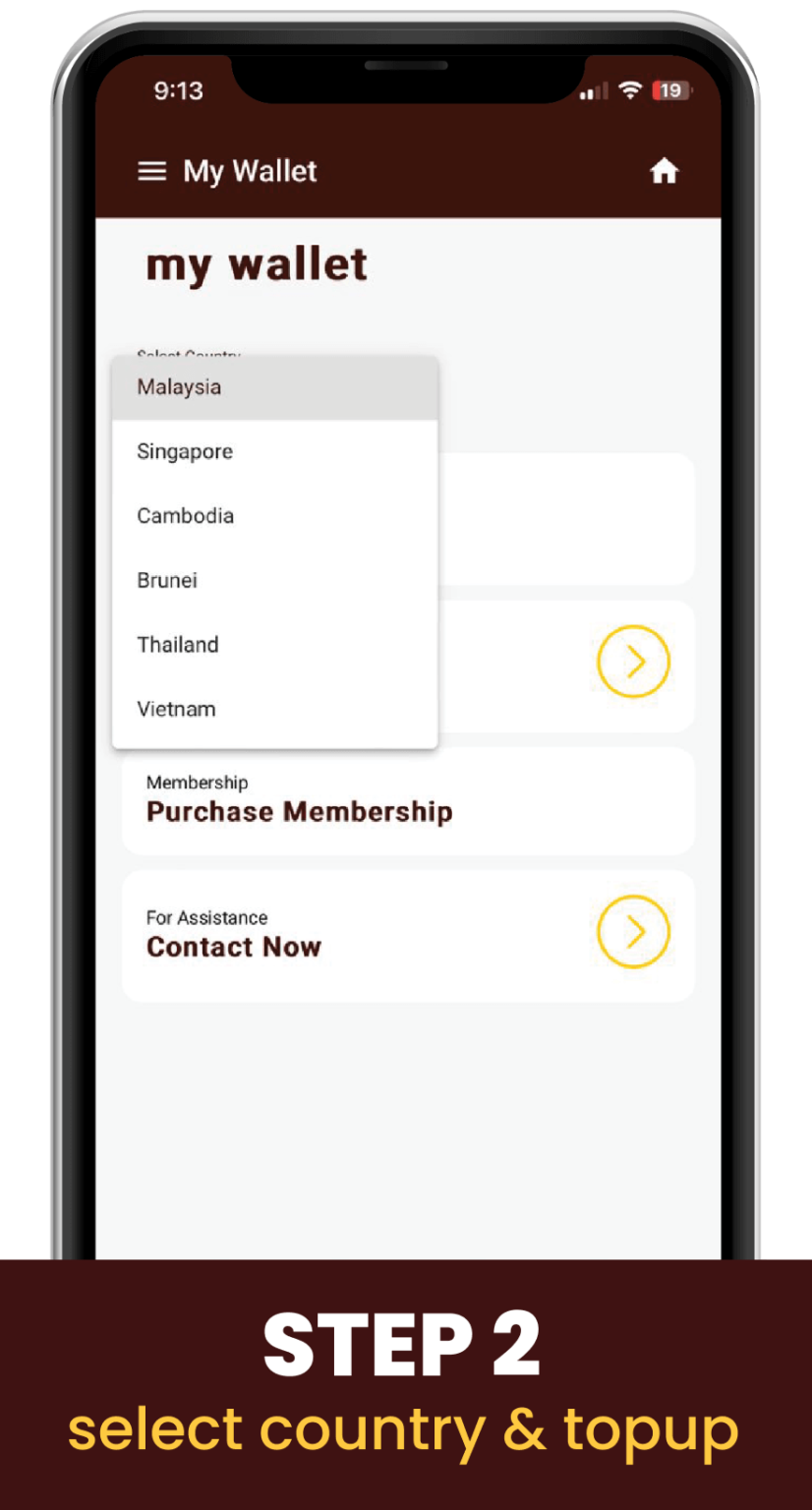This screenshot has height=1510, width=812.
Task: Tap Contact Now for assistance
Action: 232,947
